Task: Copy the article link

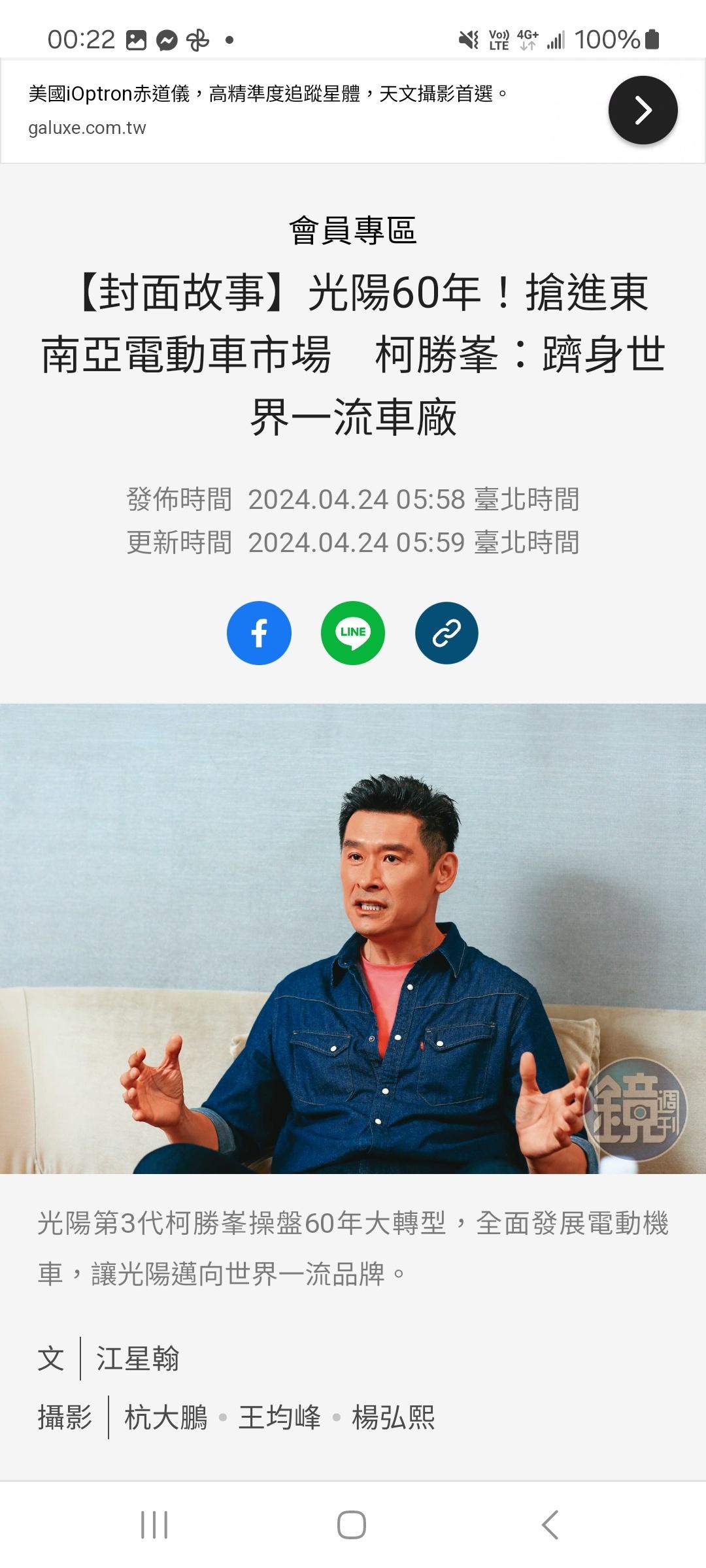Action: (x=447, y=632)
